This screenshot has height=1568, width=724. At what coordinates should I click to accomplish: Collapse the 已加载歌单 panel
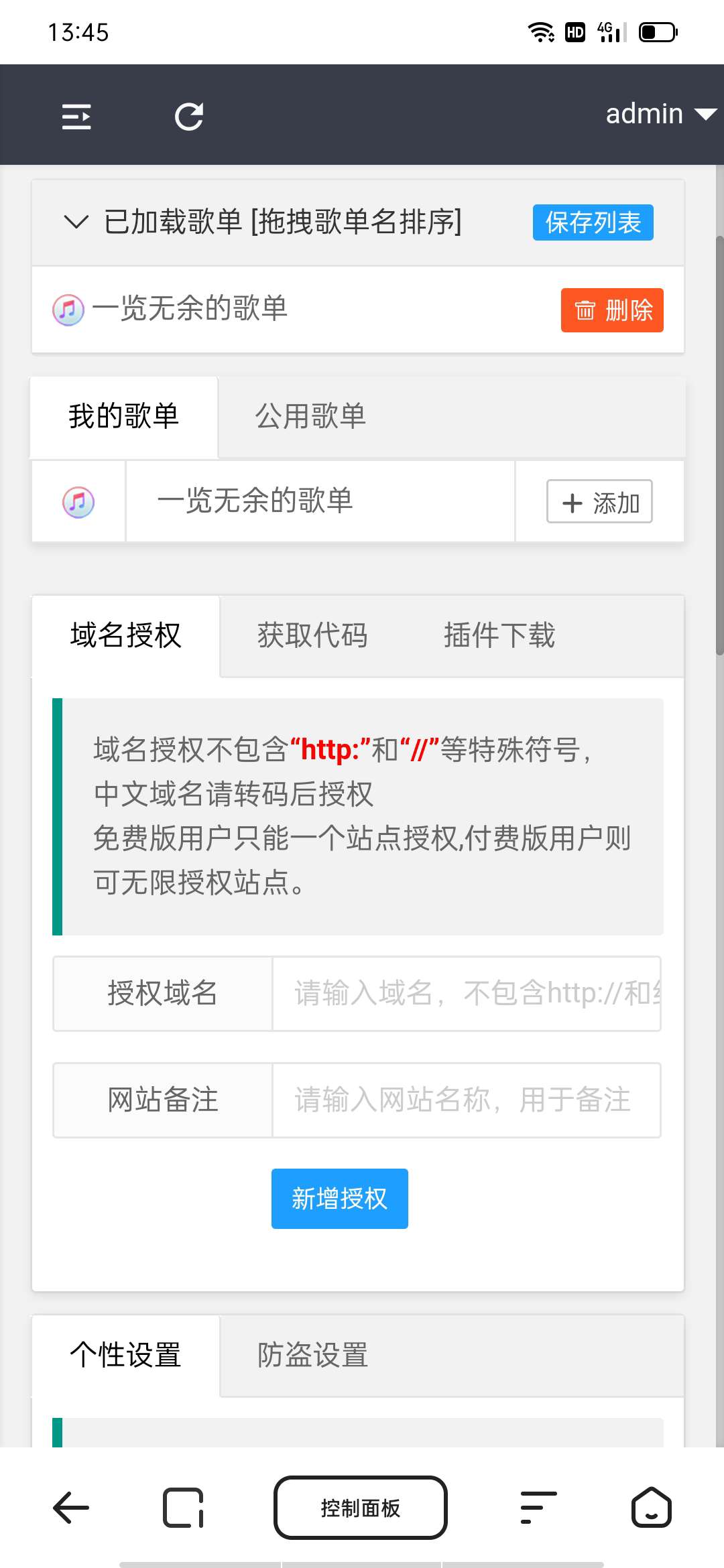(76, 222)
